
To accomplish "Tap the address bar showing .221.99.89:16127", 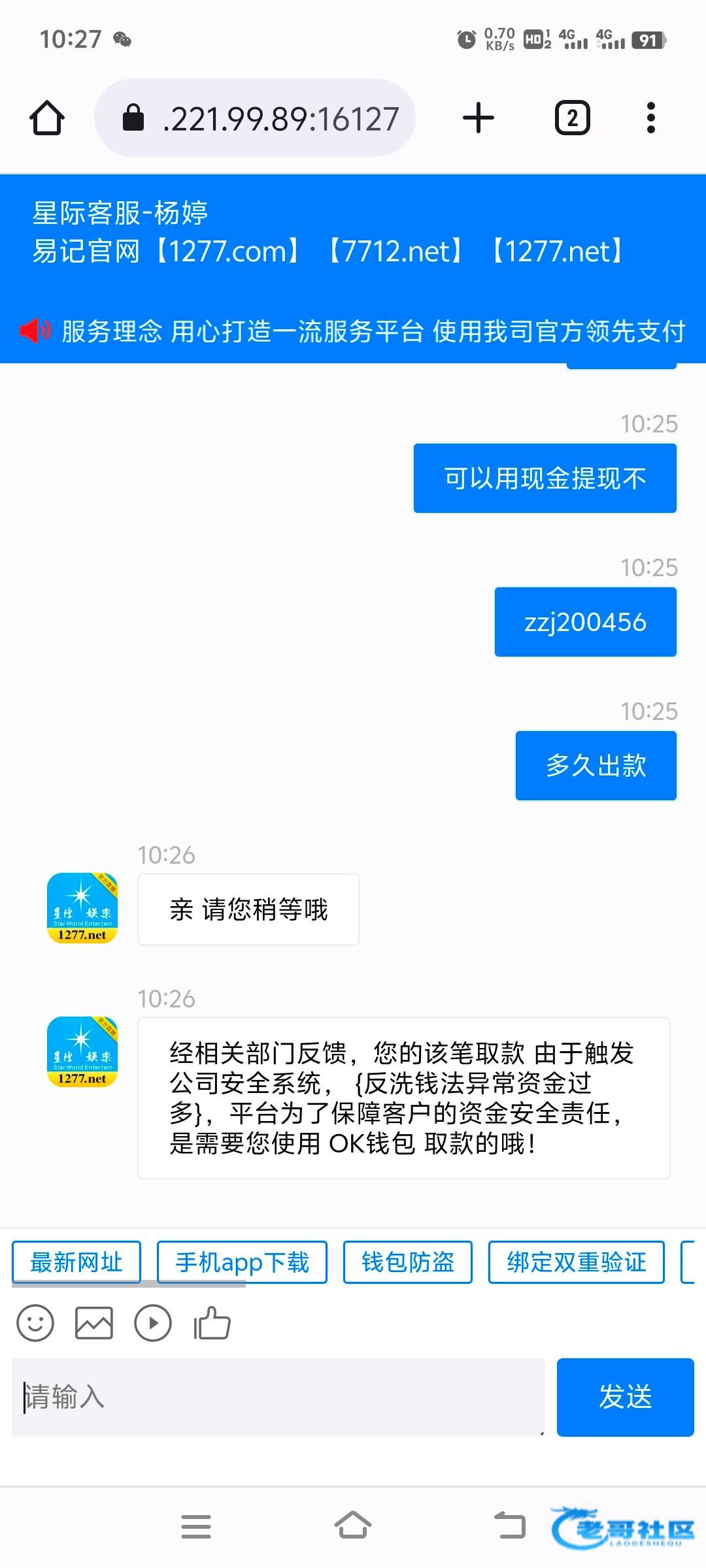I will (x=255, y=118).
